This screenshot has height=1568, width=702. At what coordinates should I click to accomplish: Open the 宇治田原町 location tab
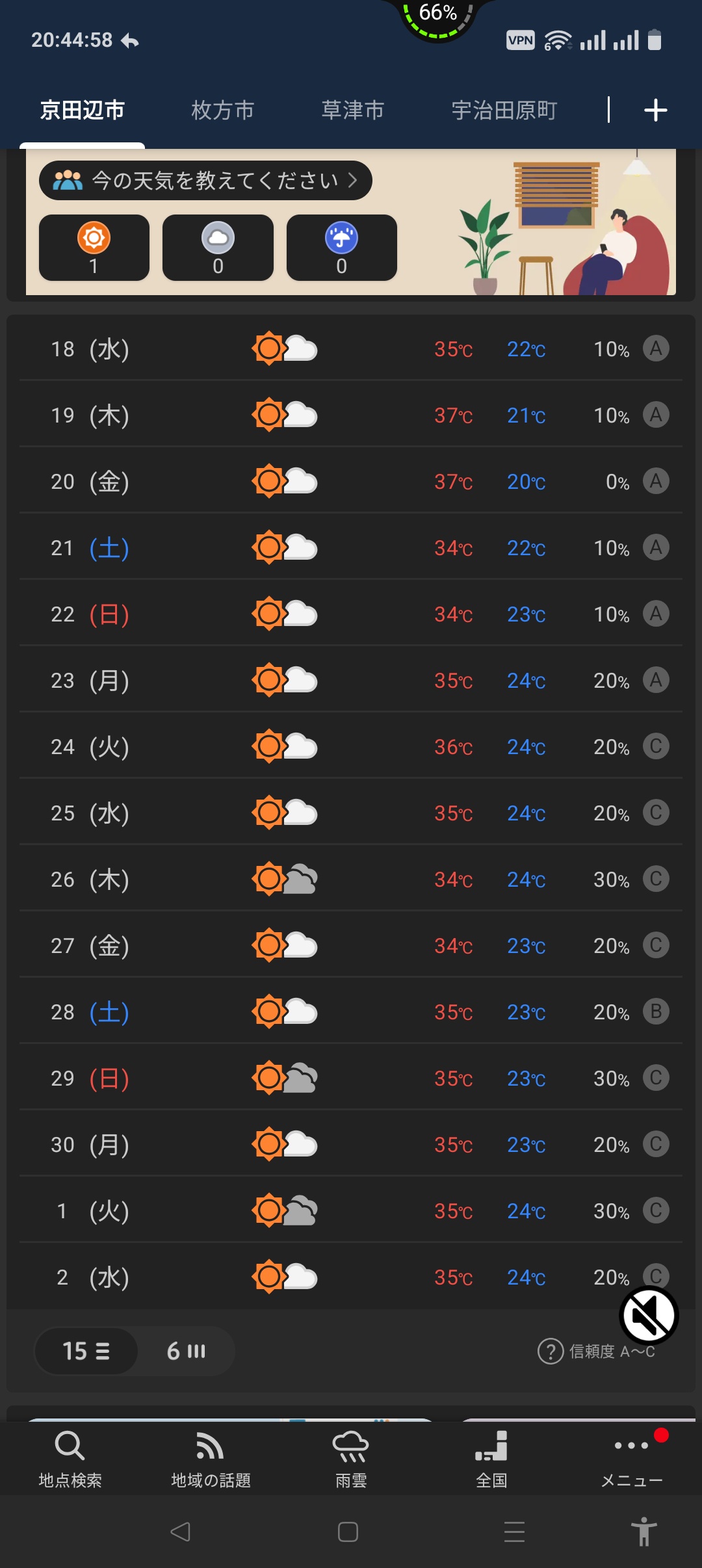coord(504,111)
